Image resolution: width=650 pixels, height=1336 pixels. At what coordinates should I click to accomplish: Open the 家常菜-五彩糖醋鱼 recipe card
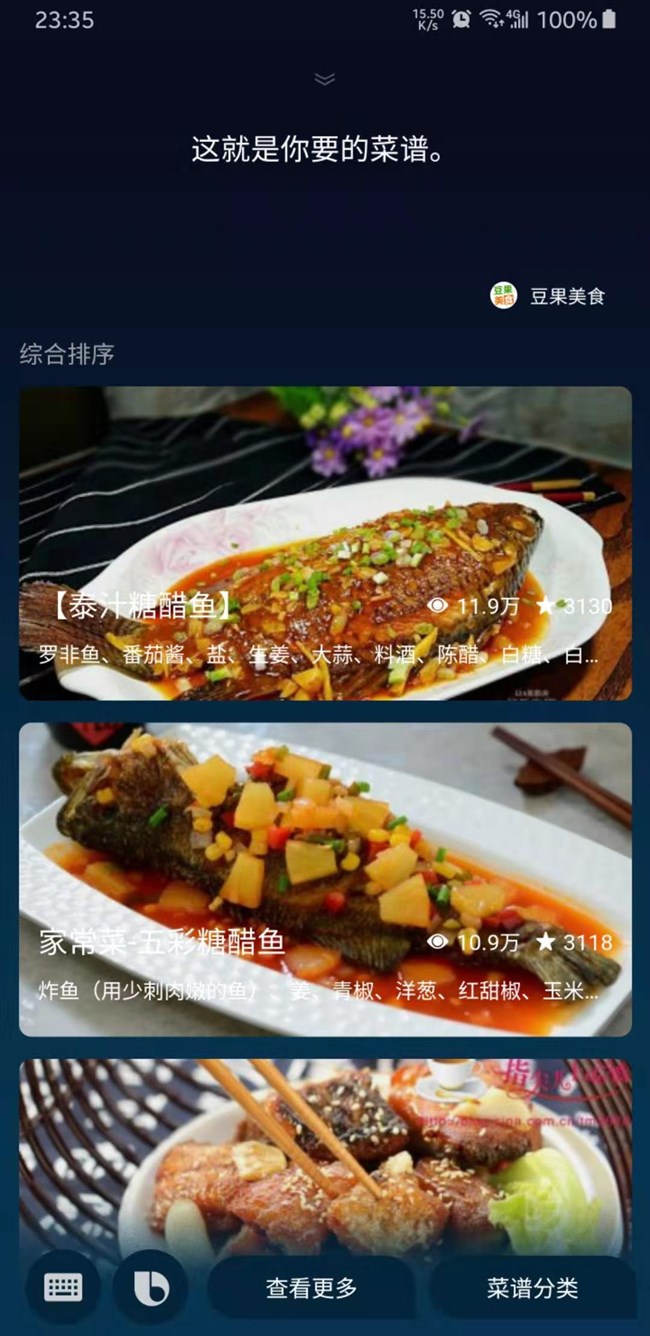[325, 879]
